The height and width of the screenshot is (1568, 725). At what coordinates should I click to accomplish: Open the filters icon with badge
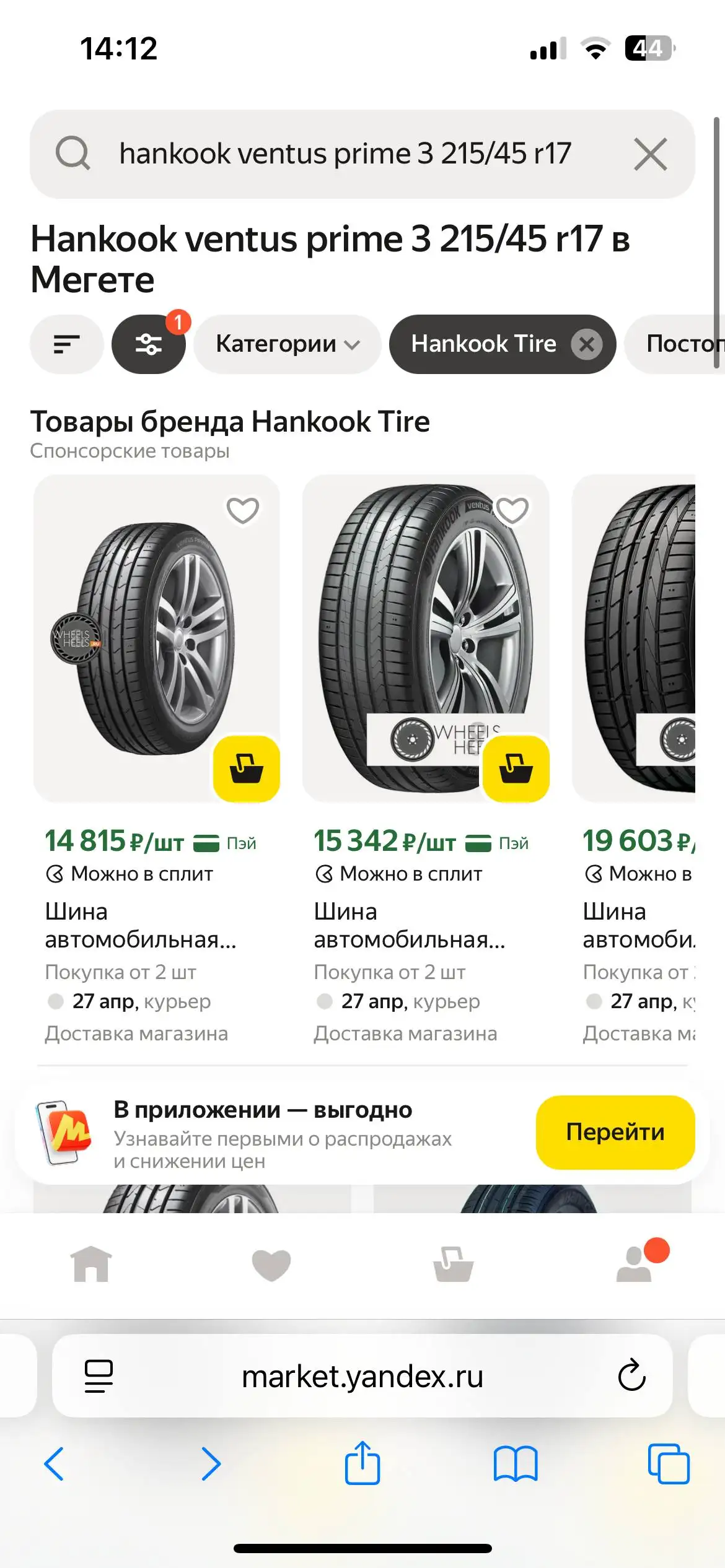(x=149, y=346)
